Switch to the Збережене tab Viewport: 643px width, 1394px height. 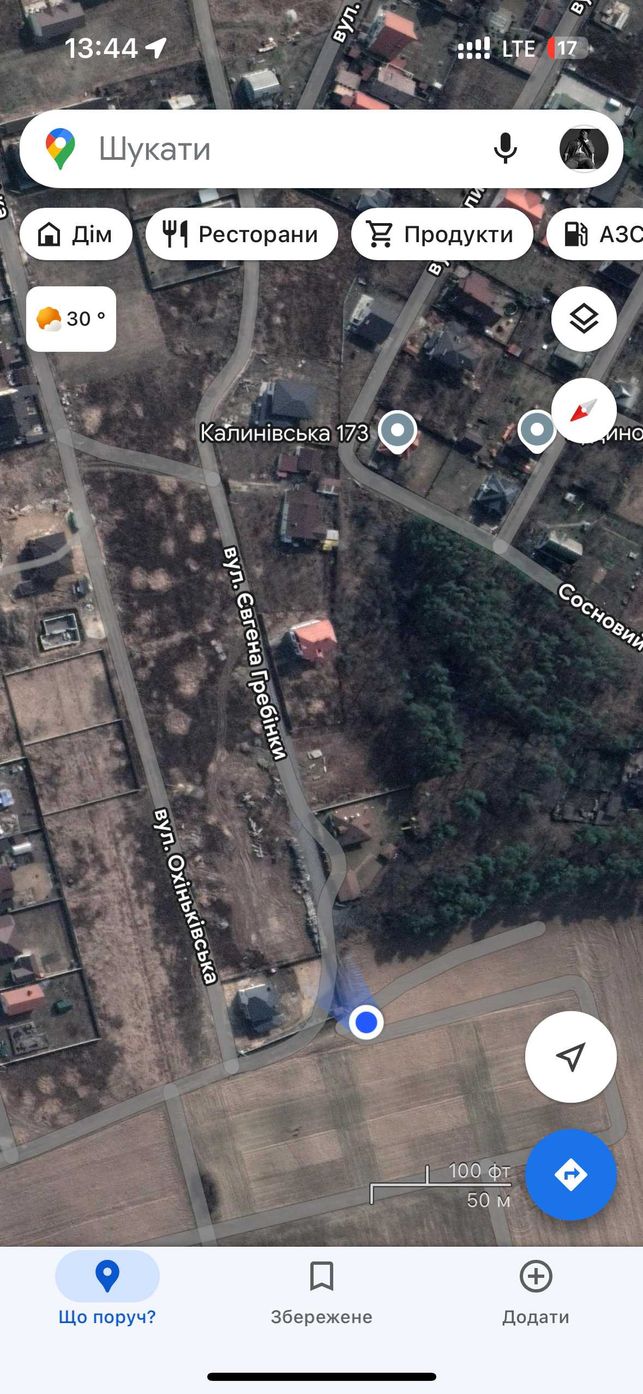tap(321, 1293)
